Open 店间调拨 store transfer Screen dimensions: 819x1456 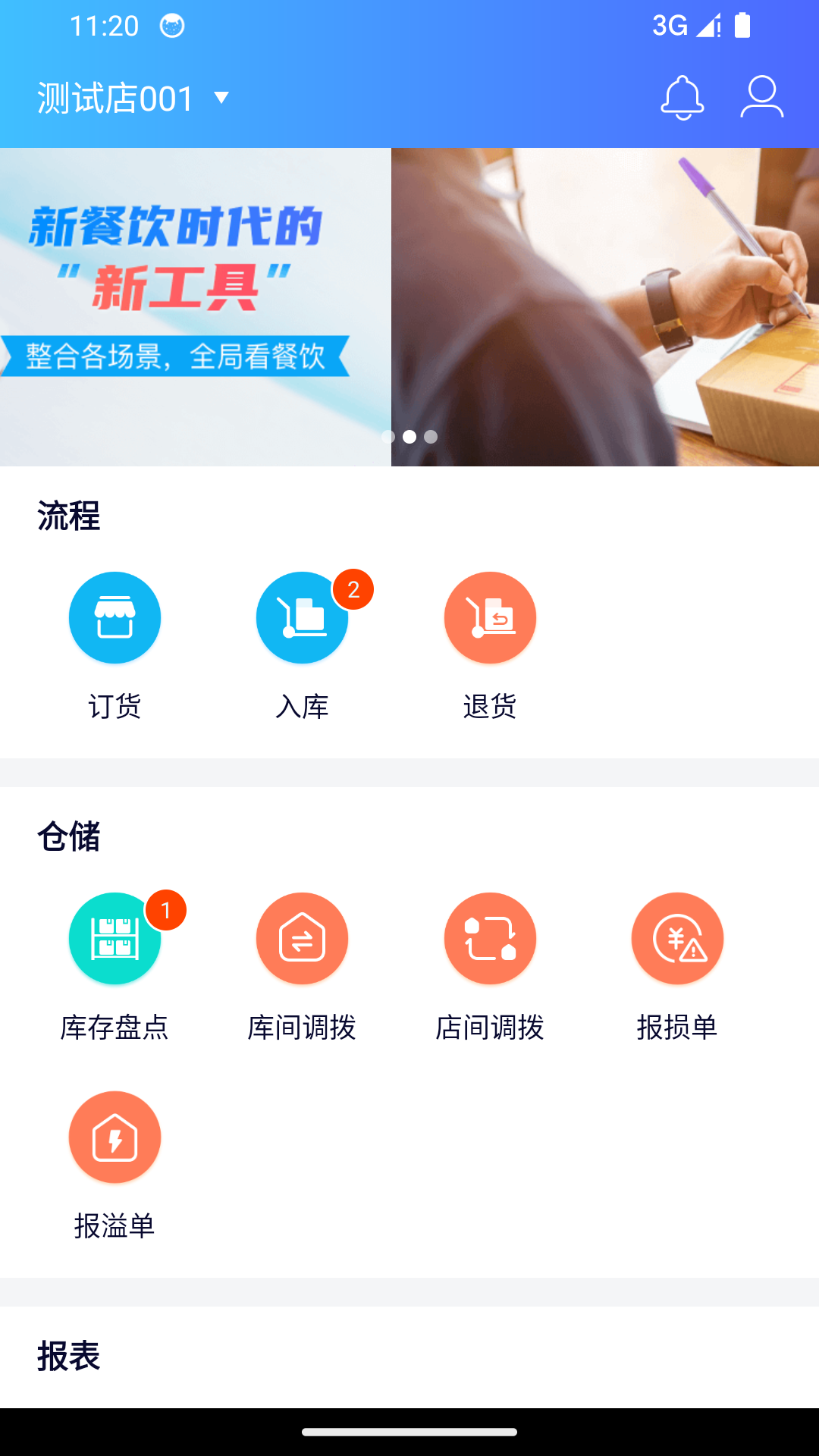point(490,939)
